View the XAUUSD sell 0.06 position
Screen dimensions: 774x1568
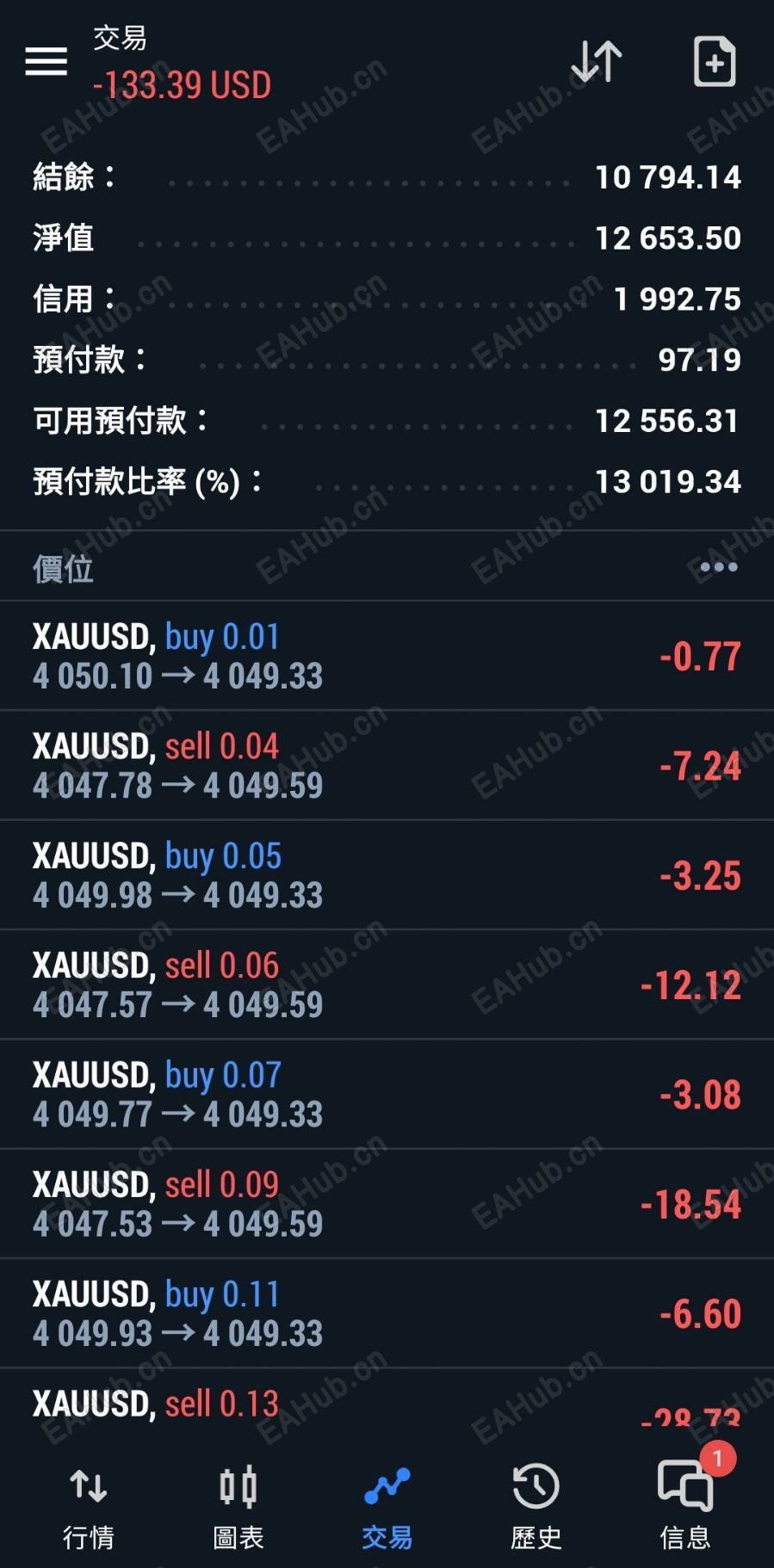click(387, 985)
